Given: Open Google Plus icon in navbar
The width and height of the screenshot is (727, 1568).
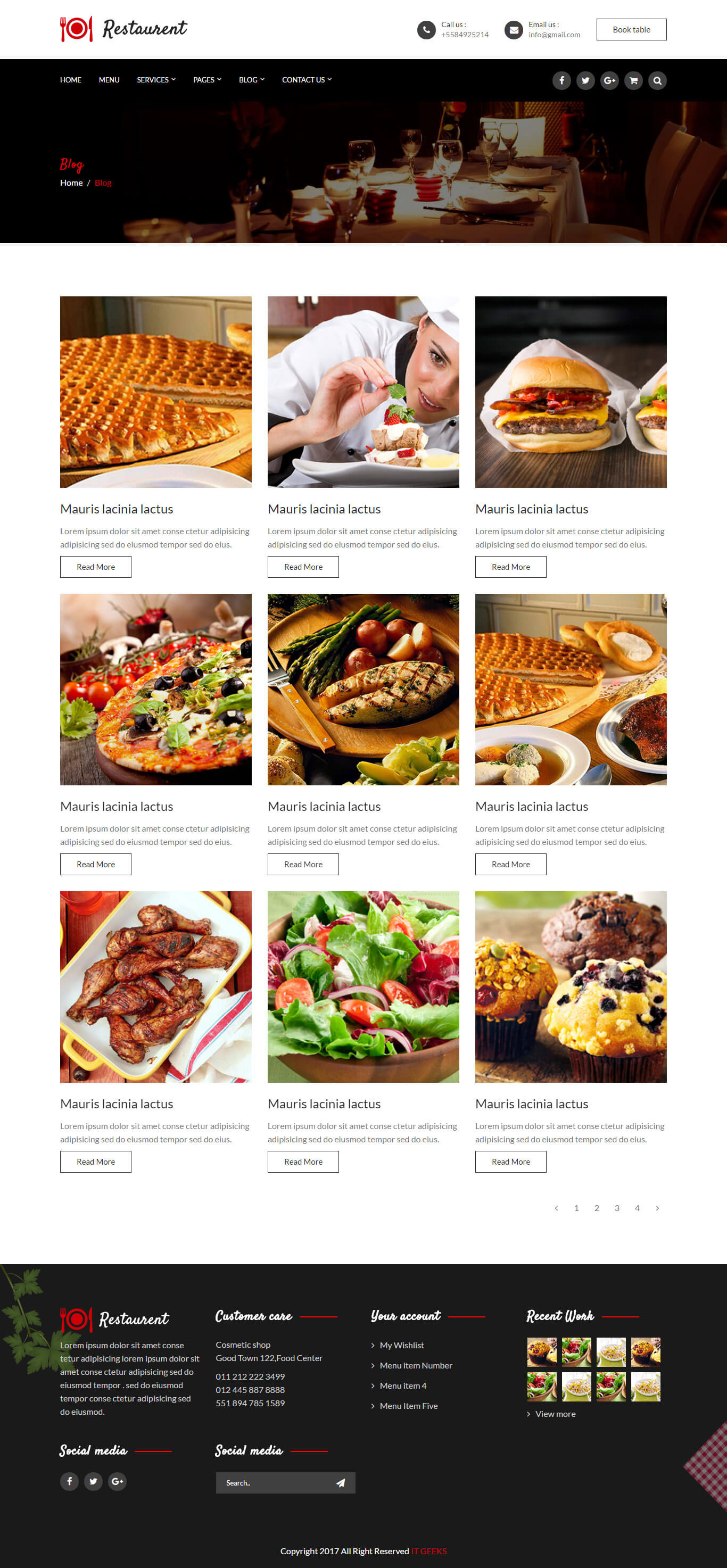Looking at the screenshot, I should 609,80.
